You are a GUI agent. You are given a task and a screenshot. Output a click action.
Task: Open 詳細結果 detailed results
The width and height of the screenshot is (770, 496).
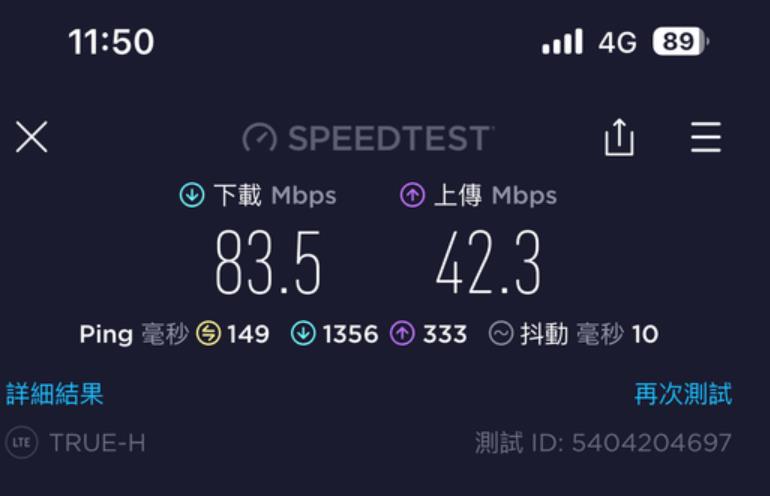pos(55,394)
